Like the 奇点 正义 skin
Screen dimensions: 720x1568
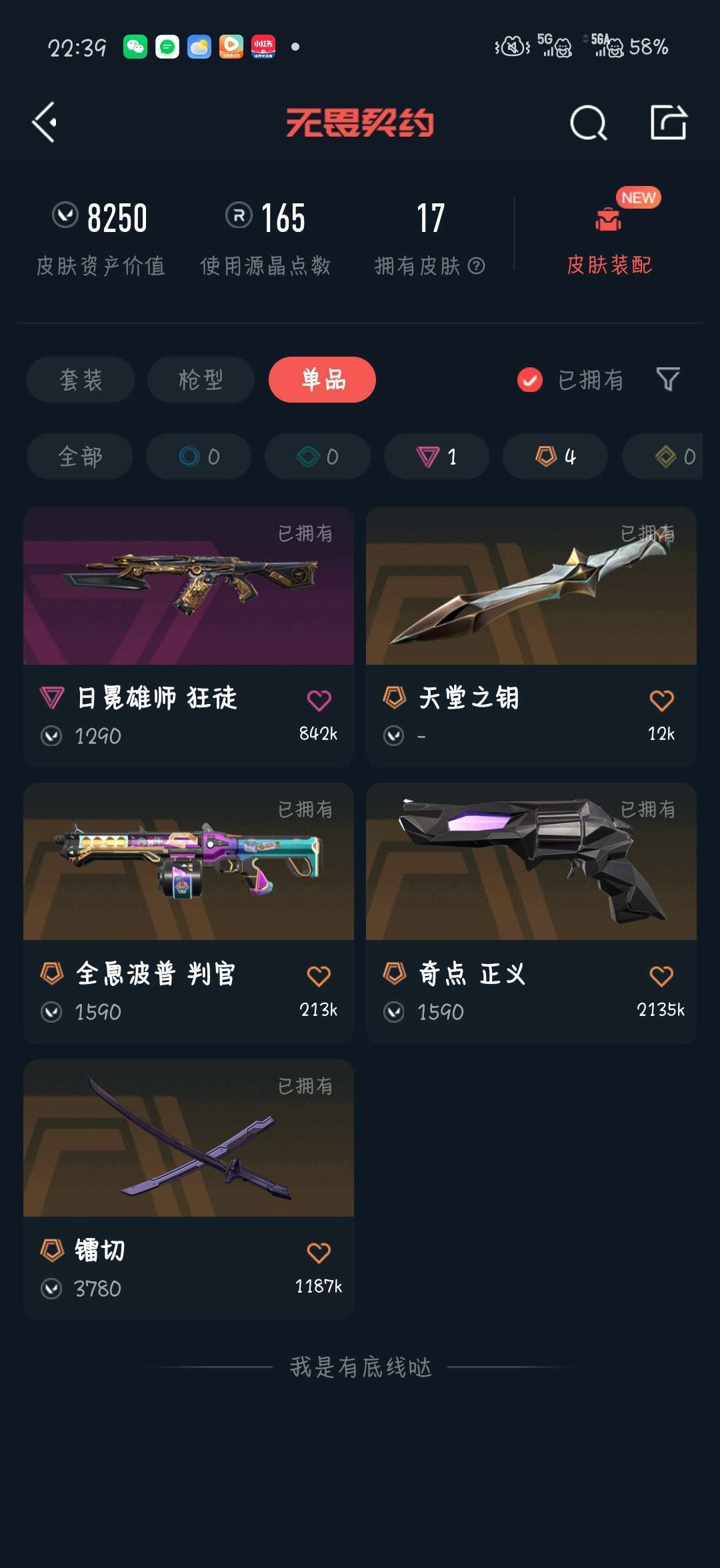[662, 977]
